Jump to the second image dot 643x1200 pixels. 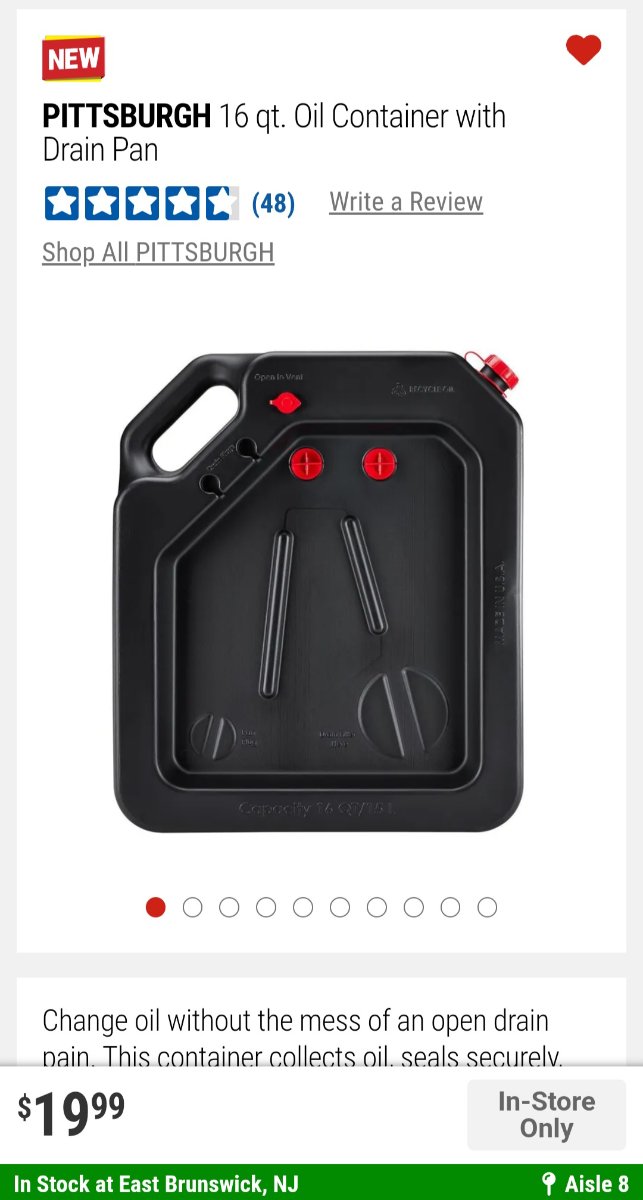point(193,907)
